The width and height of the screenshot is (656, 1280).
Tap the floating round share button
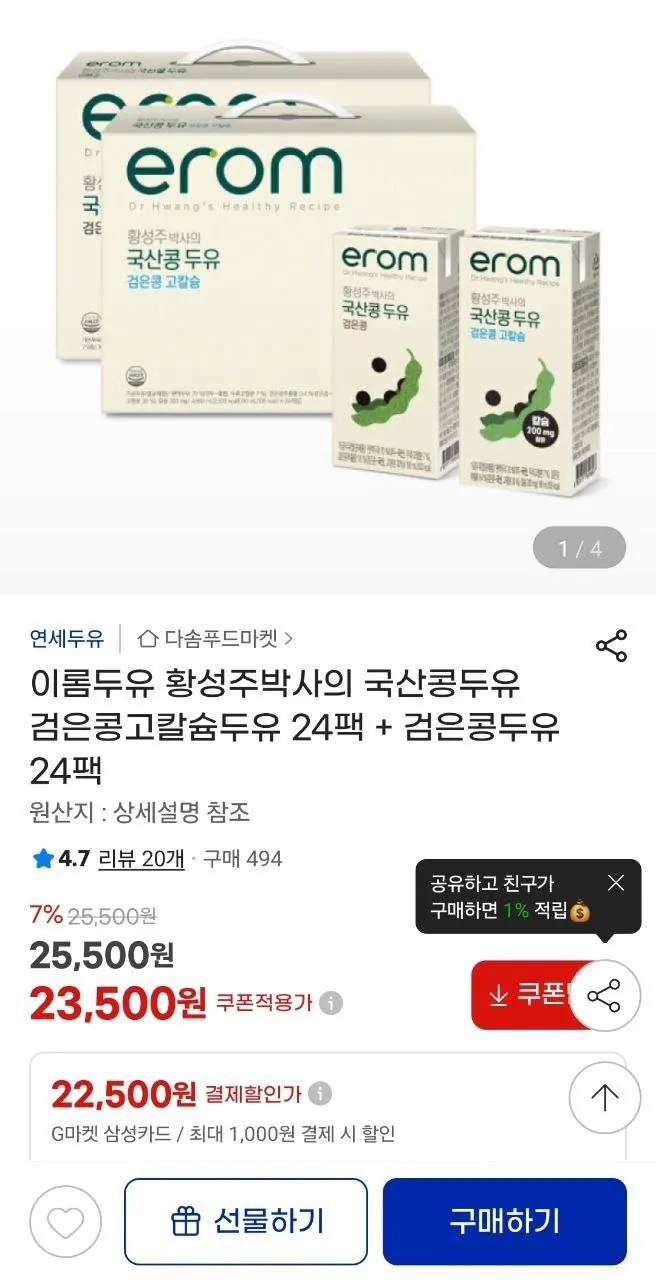pyautogui.click(x=604, y=995)
